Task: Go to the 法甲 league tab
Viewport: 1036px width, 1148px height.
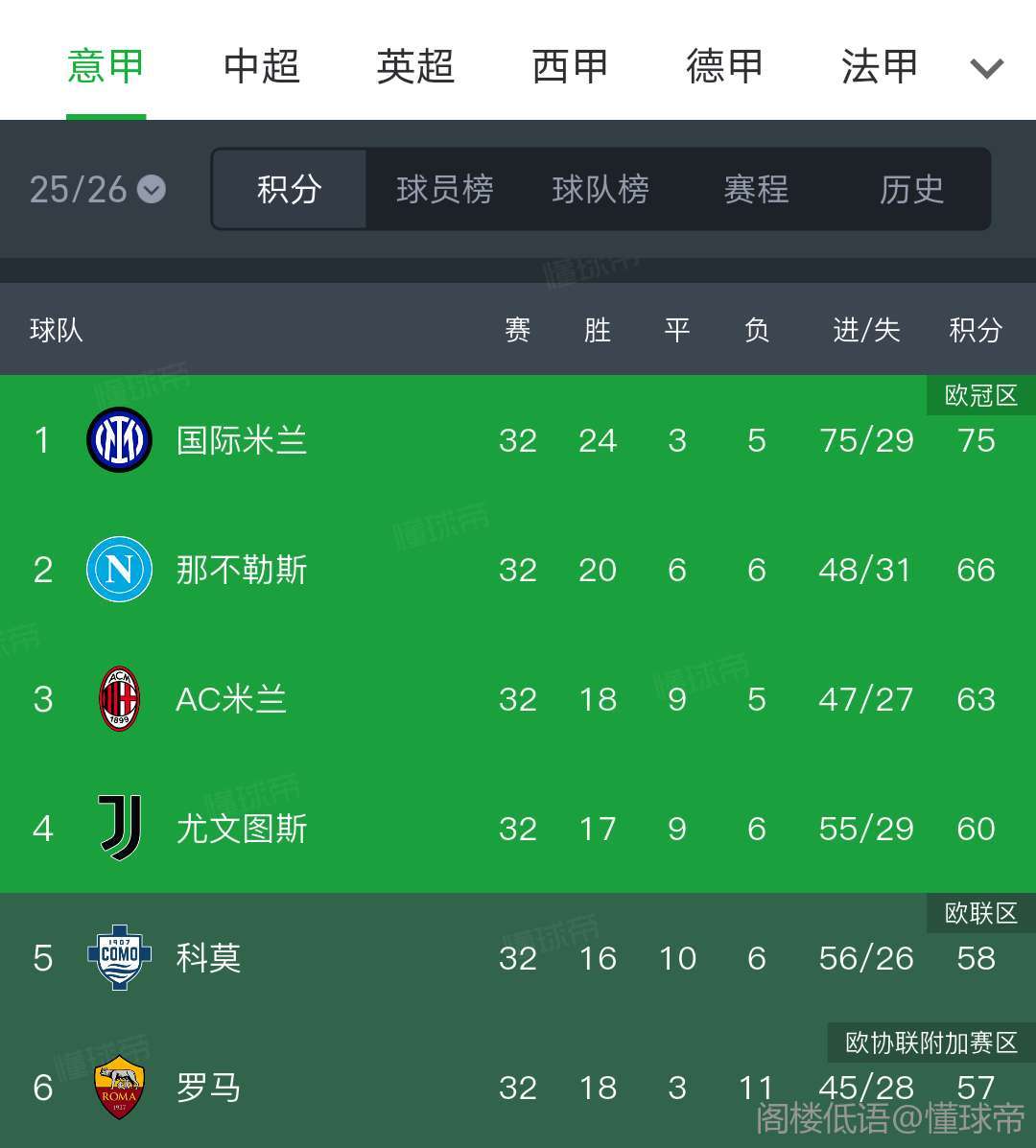Action: click(879, 67)
